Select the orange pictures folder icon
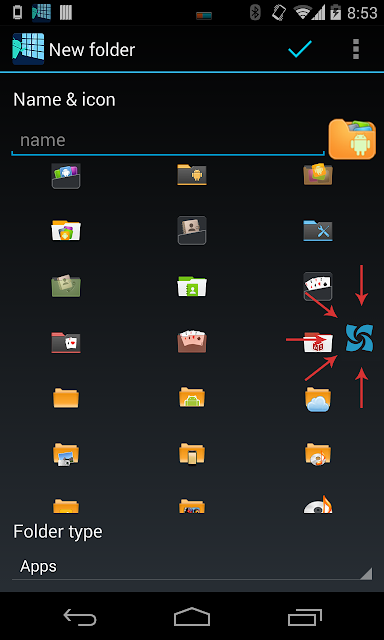The image size is (384, 640). click(x=66, y=454)
